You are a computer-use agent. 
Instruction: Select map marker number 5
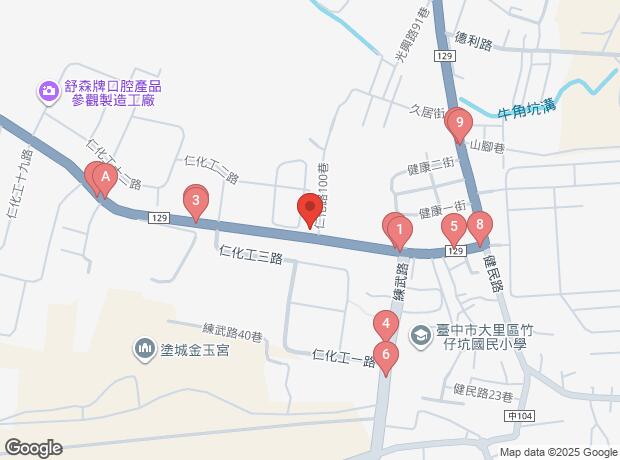pos(453,227)
